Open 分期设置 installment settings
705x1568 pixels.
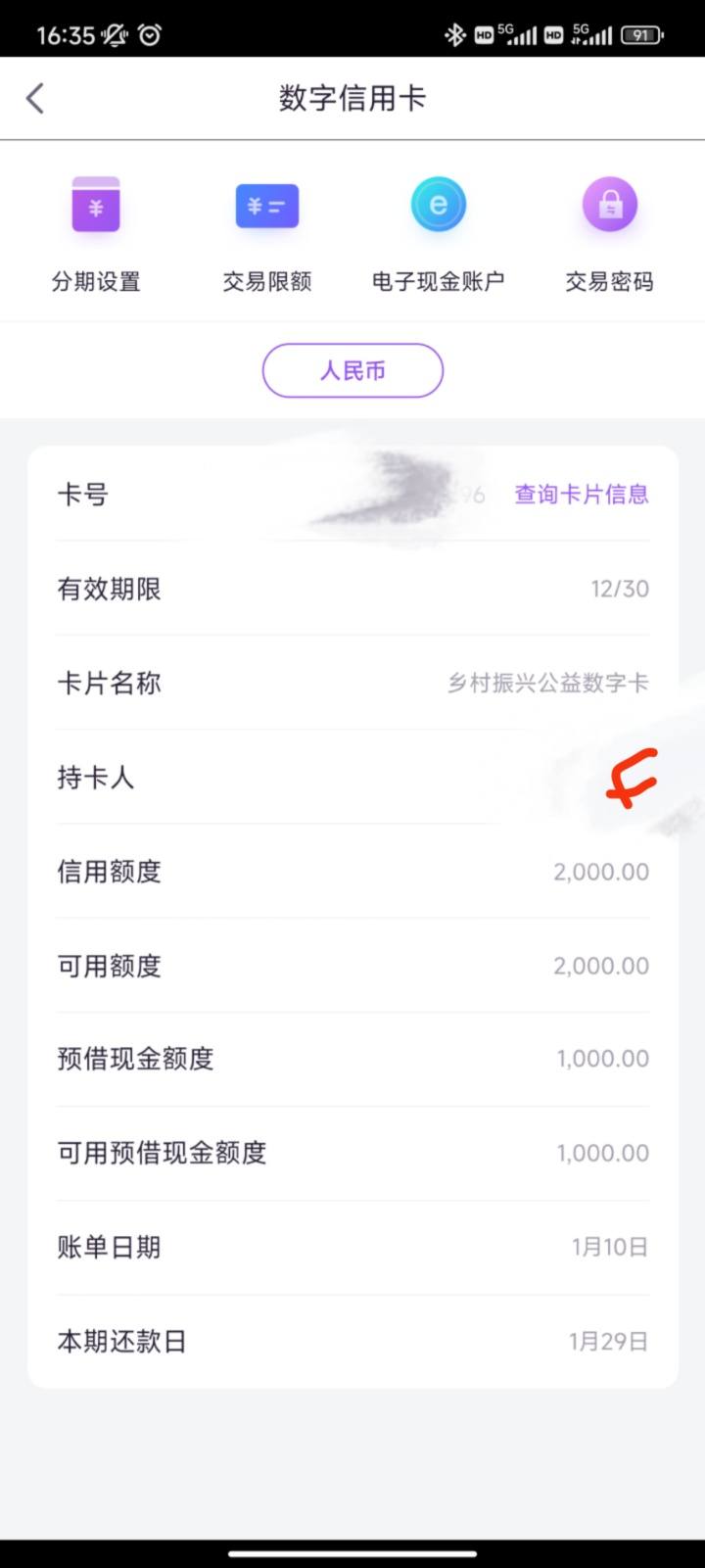point(96,235)
